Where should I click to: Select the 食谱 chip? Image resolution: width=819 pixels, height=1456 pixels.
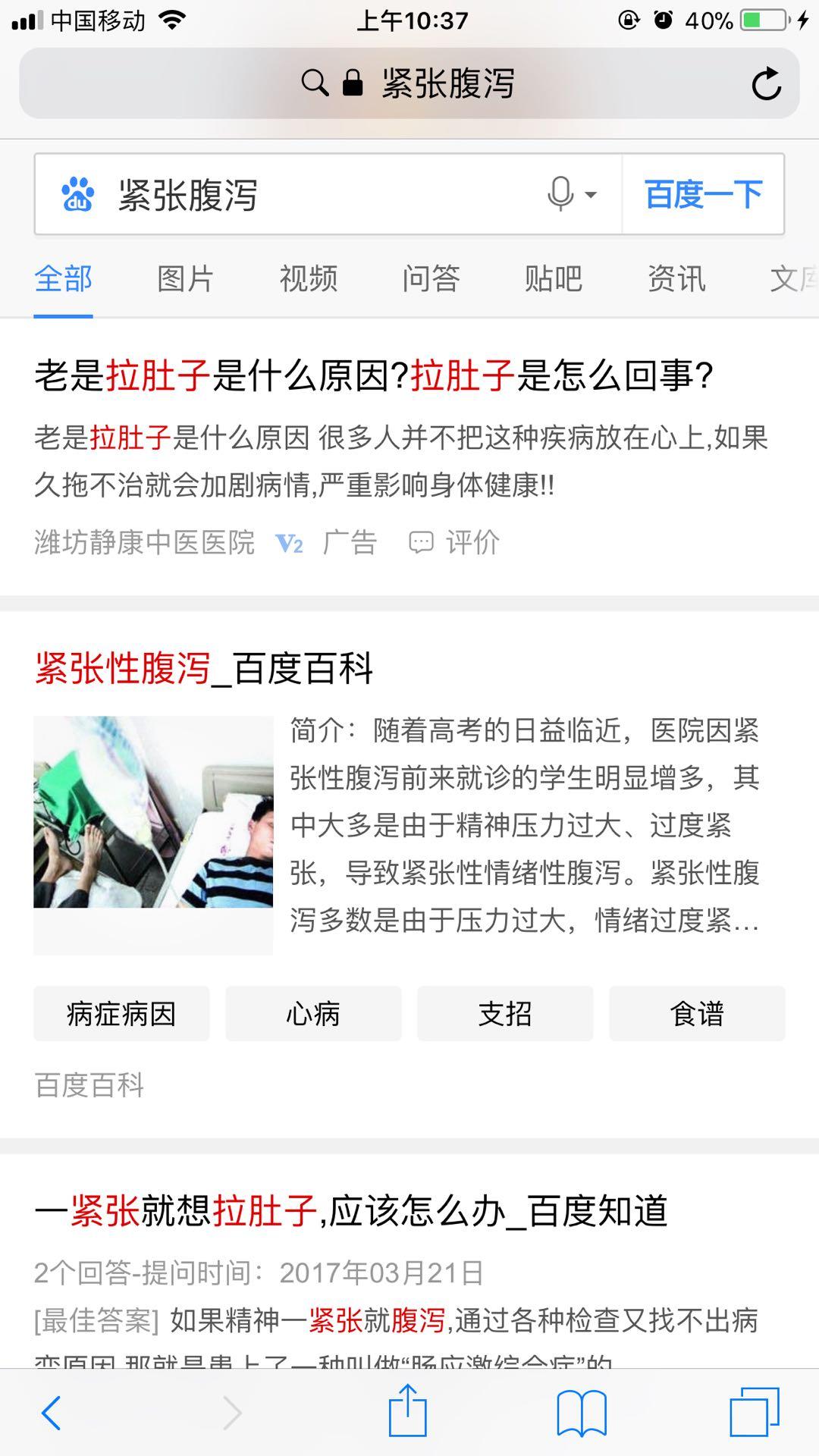(x=697, y=1014)
